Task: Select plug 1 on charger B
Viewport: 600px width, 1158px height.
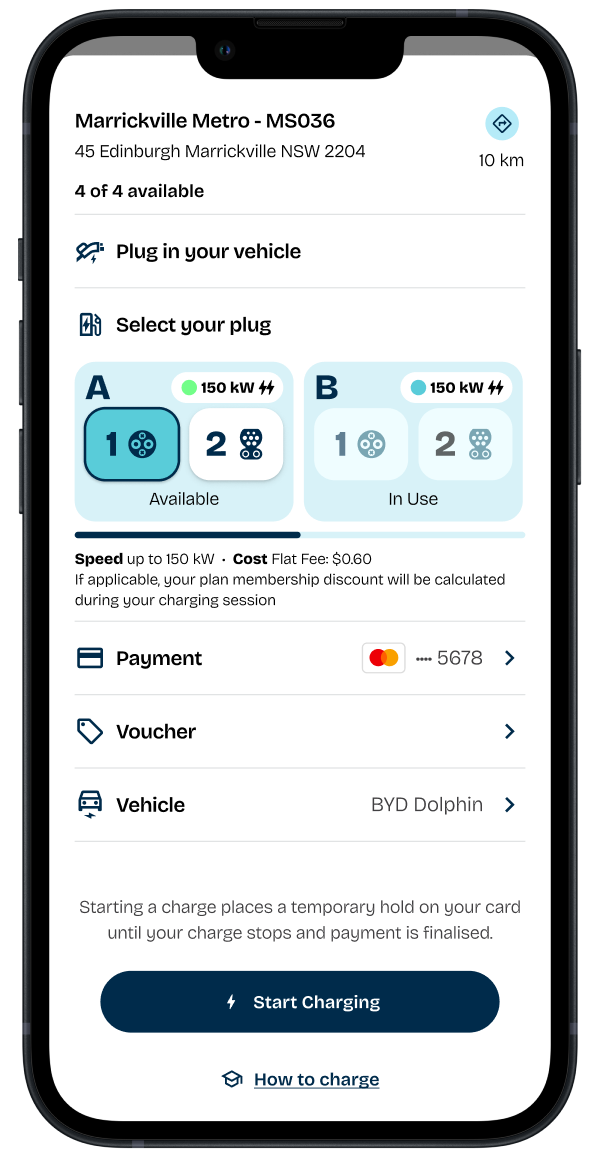Action: pyautogui.click(x=361, y=445)
